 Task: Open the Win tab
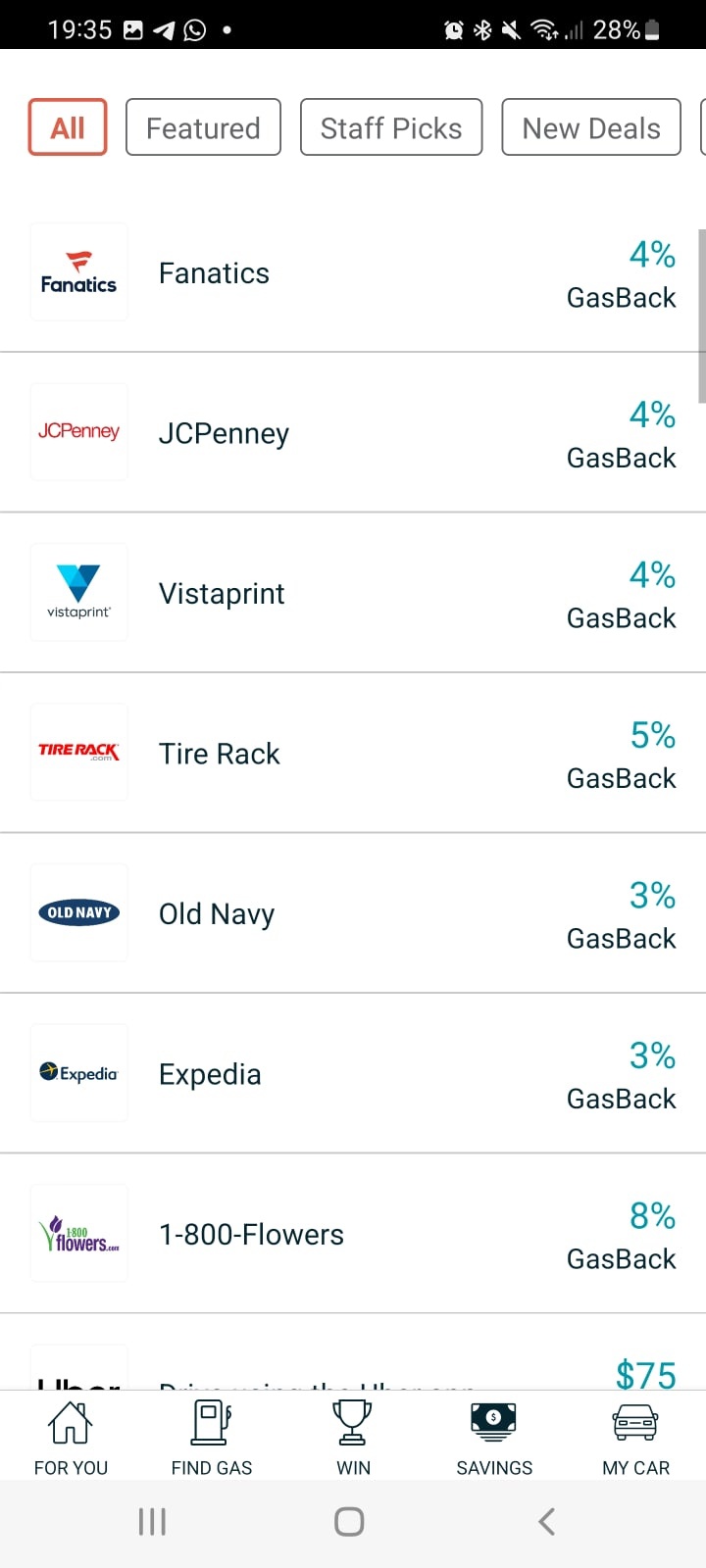[x=353, y=1436]
